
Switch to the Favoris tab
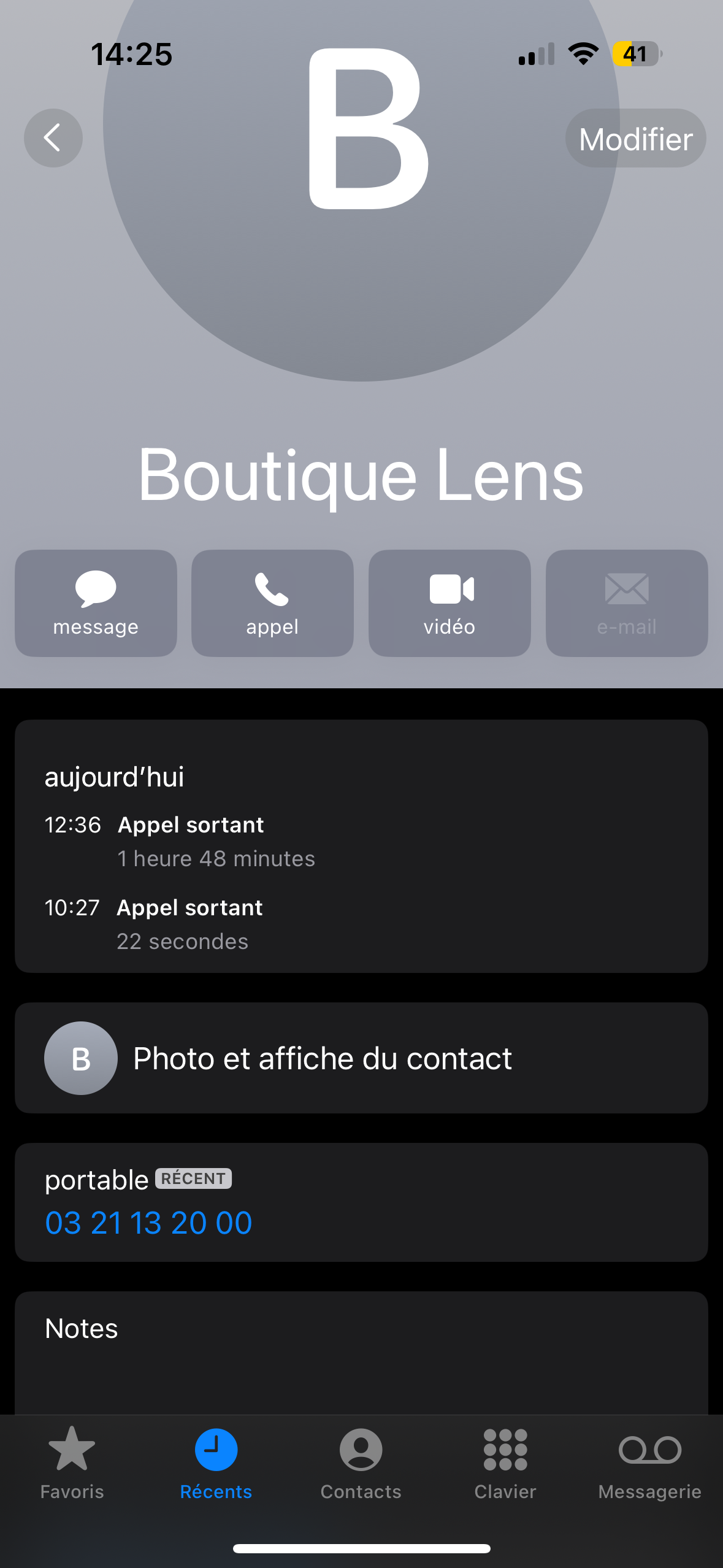click(72, 1462)
